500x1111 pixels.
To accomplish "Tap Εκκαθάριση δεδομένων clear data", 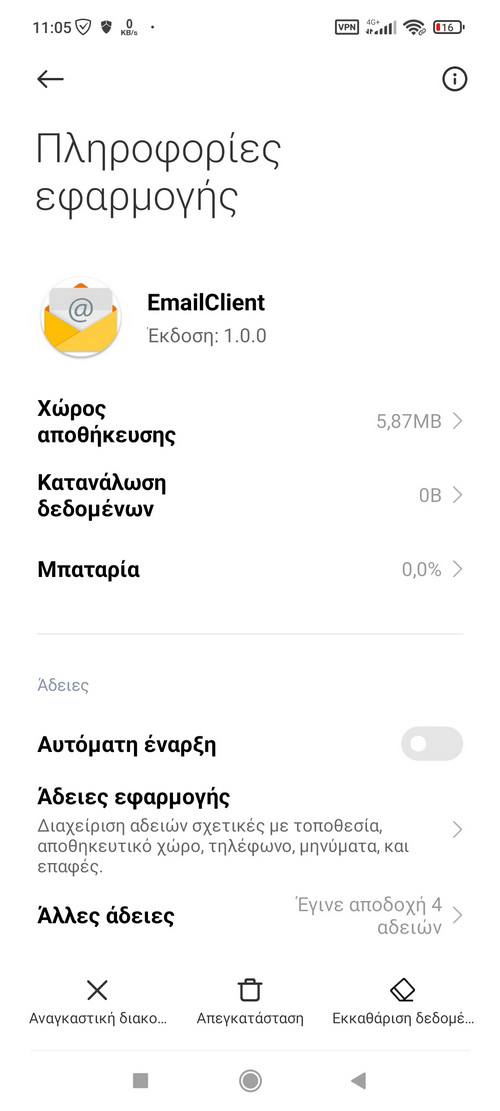I will click(402, 1002).
